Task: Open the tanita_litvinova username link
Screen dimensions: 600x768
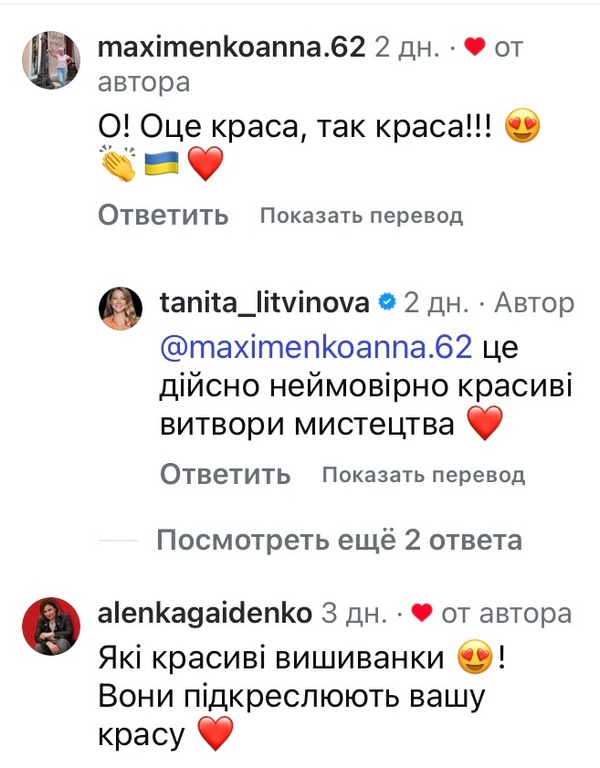Action: 265,302
